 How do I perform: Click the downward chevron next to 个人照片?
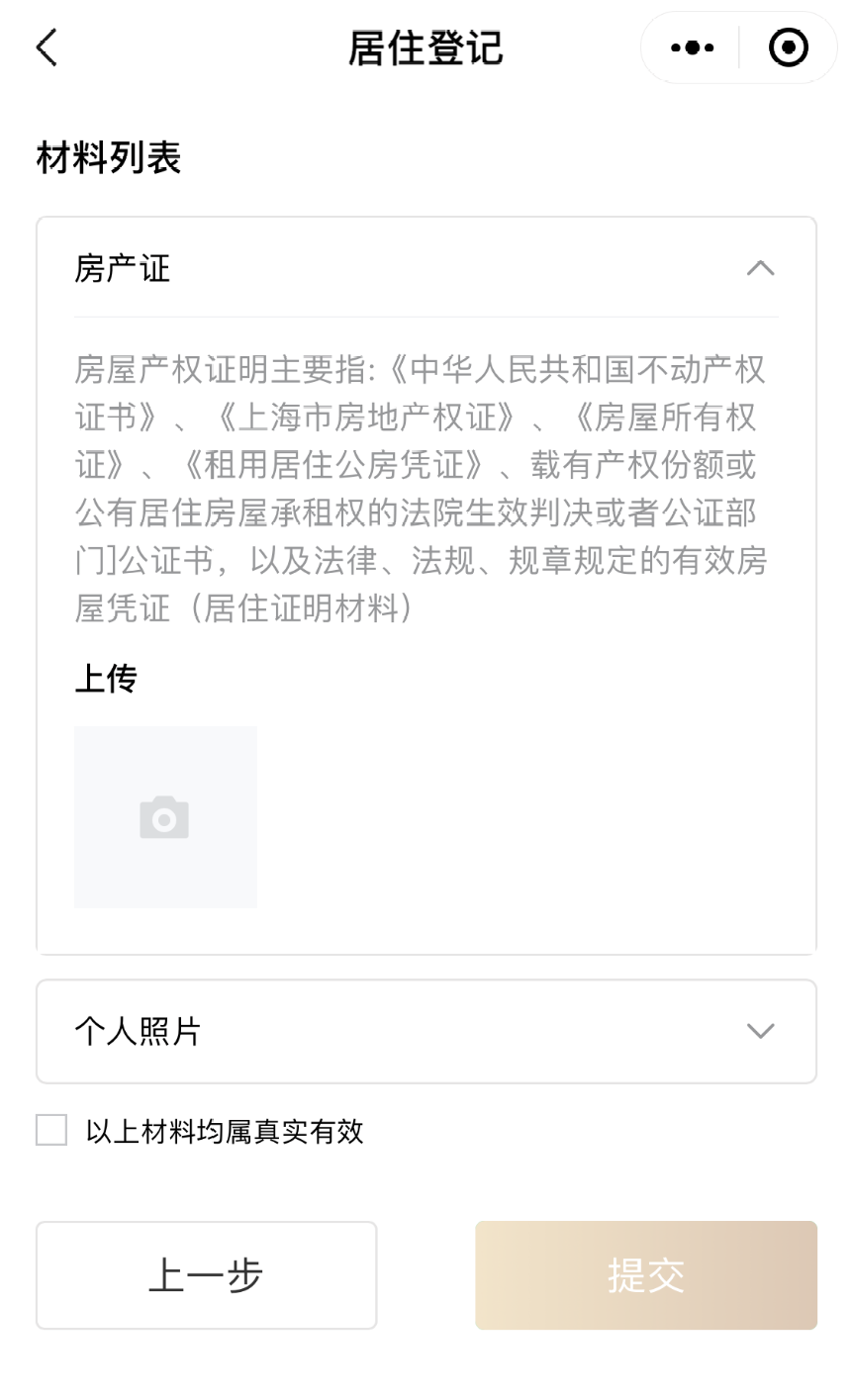(x=761, y=1031)
